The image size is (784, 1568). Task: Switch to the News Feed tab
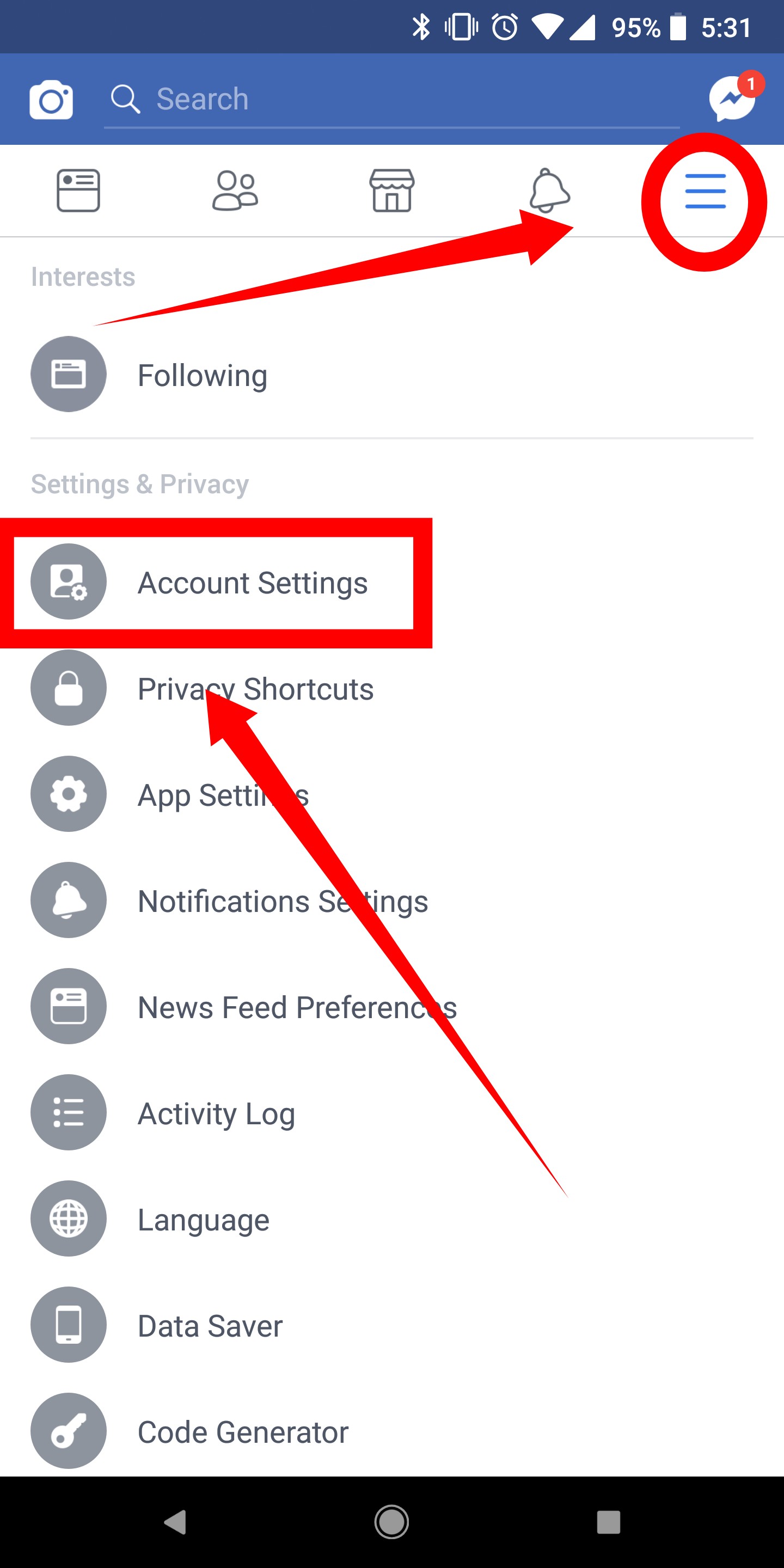[78, 191]
